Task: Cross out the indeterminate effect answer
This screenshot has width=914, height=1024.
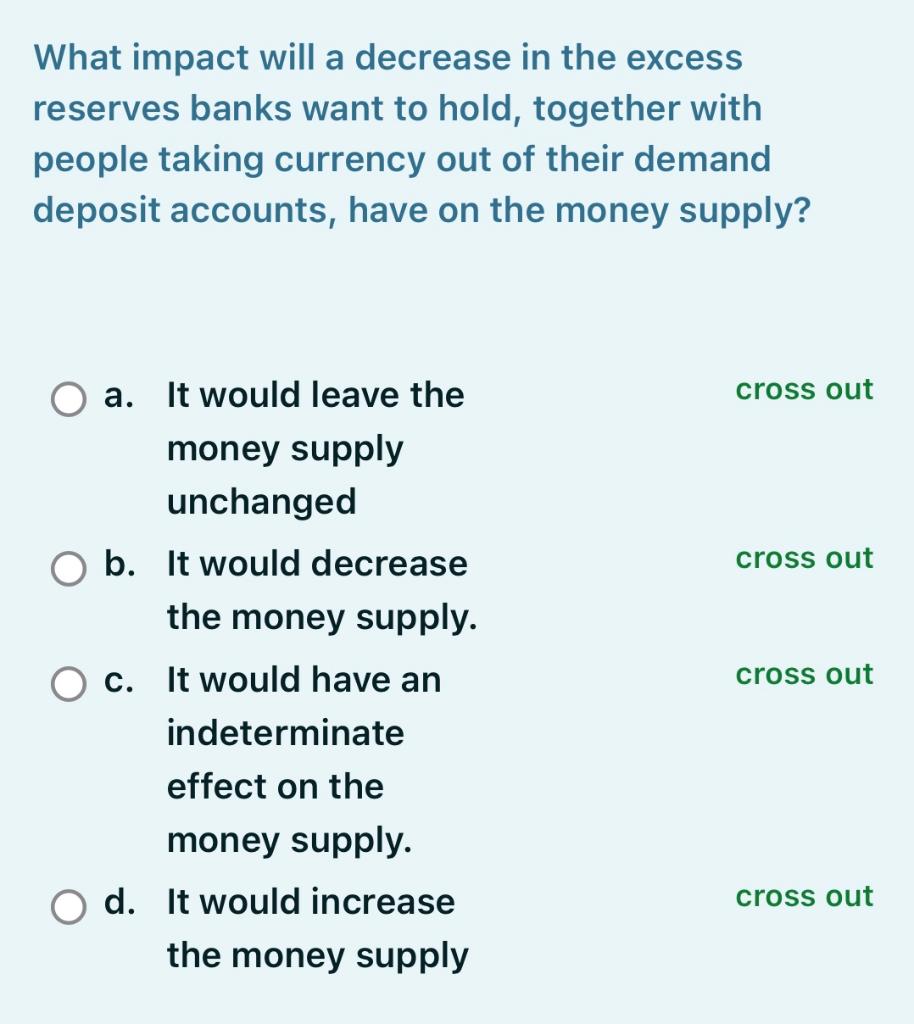Action: click(x=804, y=675)
